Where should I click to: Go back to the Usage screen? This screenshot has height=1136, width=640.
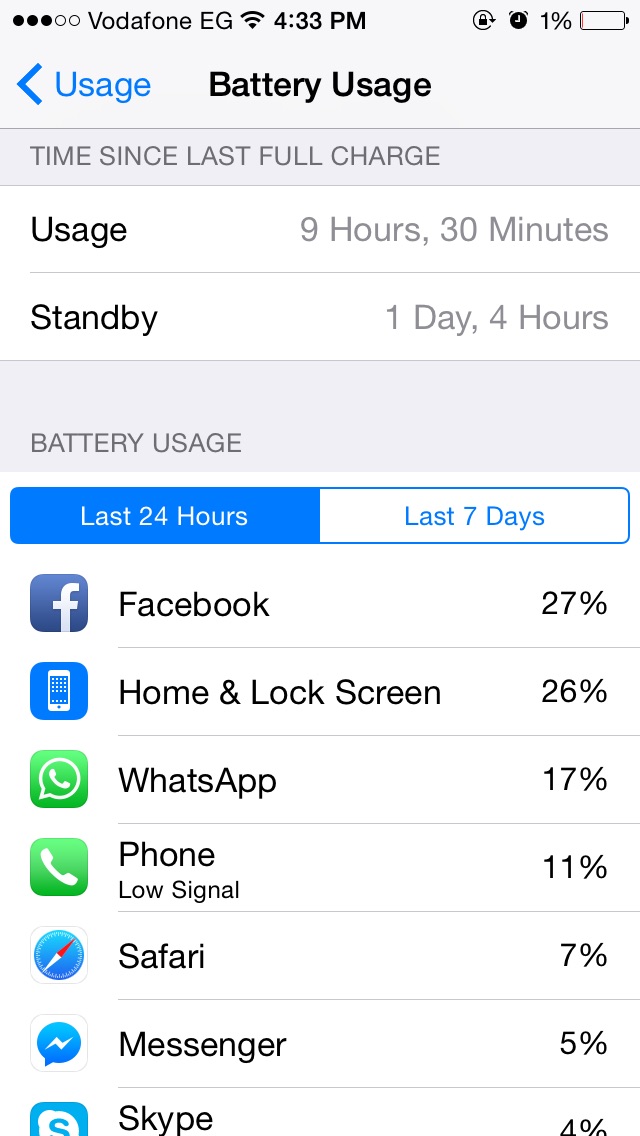pos(83,85)
